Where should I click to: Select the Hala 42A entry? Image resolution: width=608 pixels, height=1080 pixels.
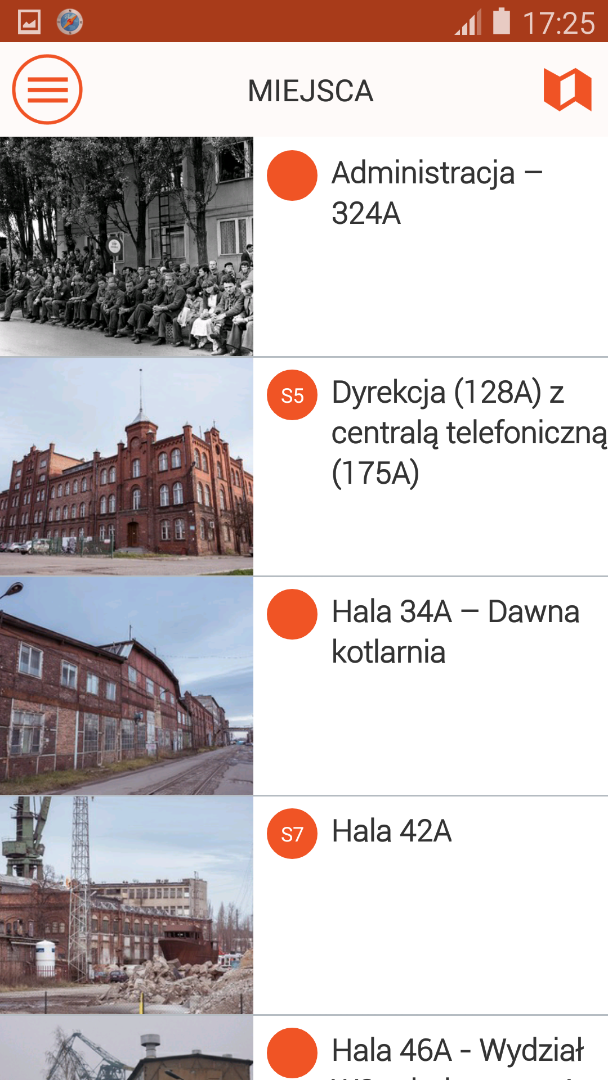(392, 831)
